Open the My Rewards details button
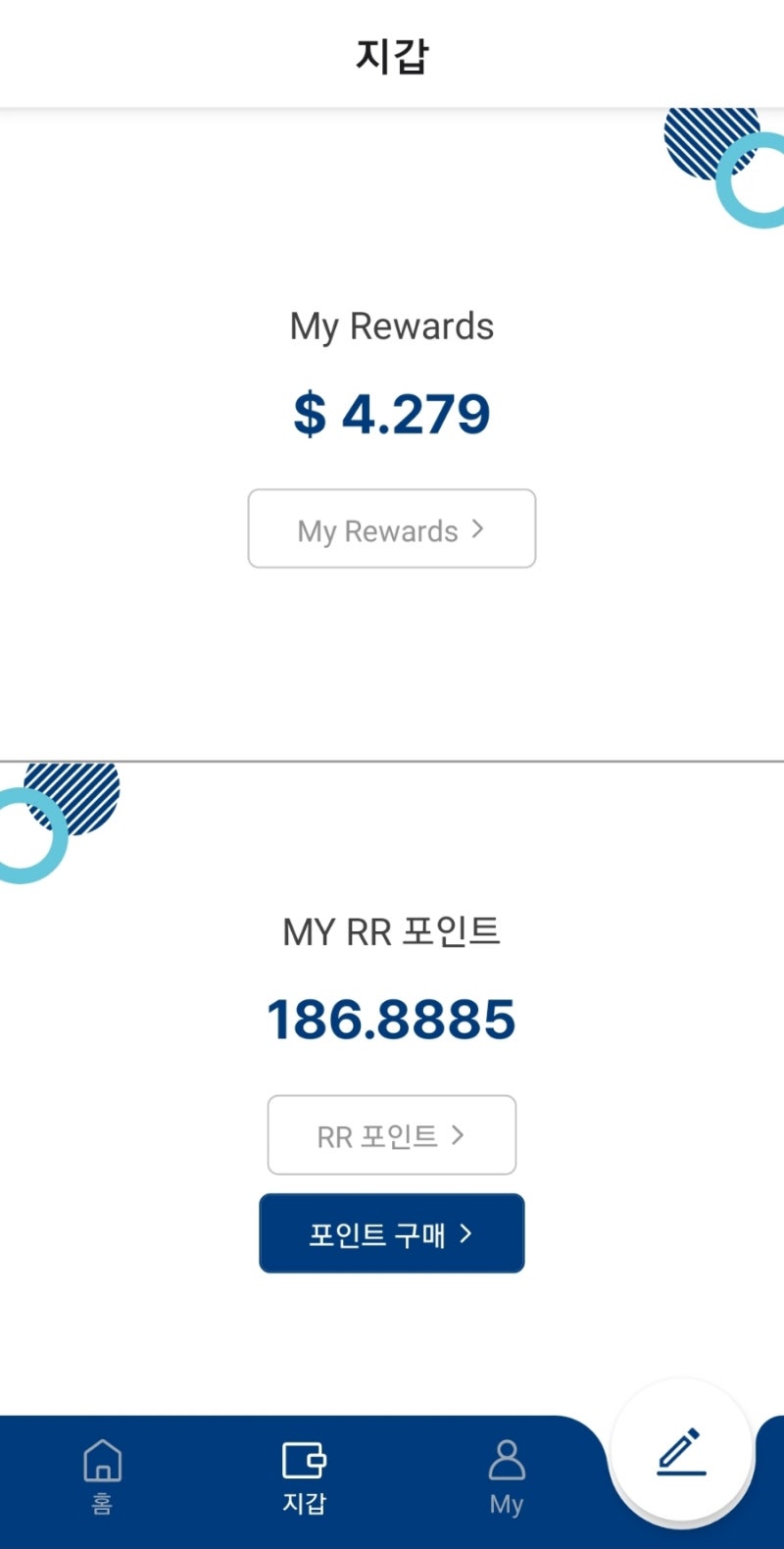The image size is (784, 1549). tap(391, 529)
